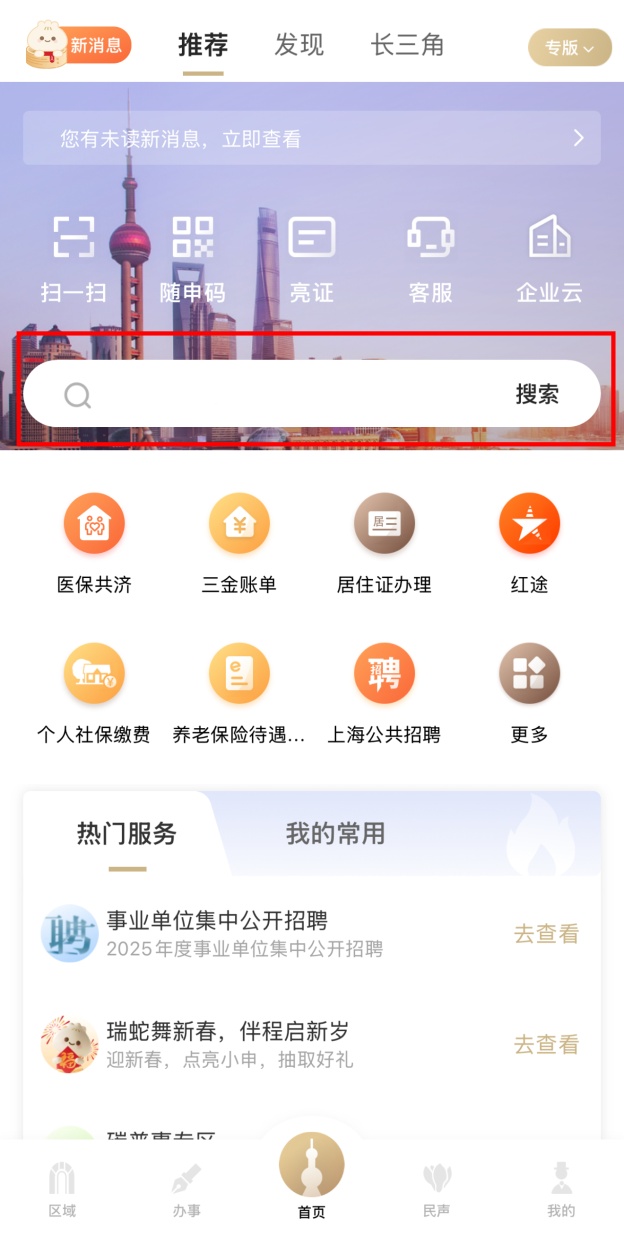Switch to the 发现 tab
Screen dimensions: 624x1237
pyautogui.click(x=299, y=45)
